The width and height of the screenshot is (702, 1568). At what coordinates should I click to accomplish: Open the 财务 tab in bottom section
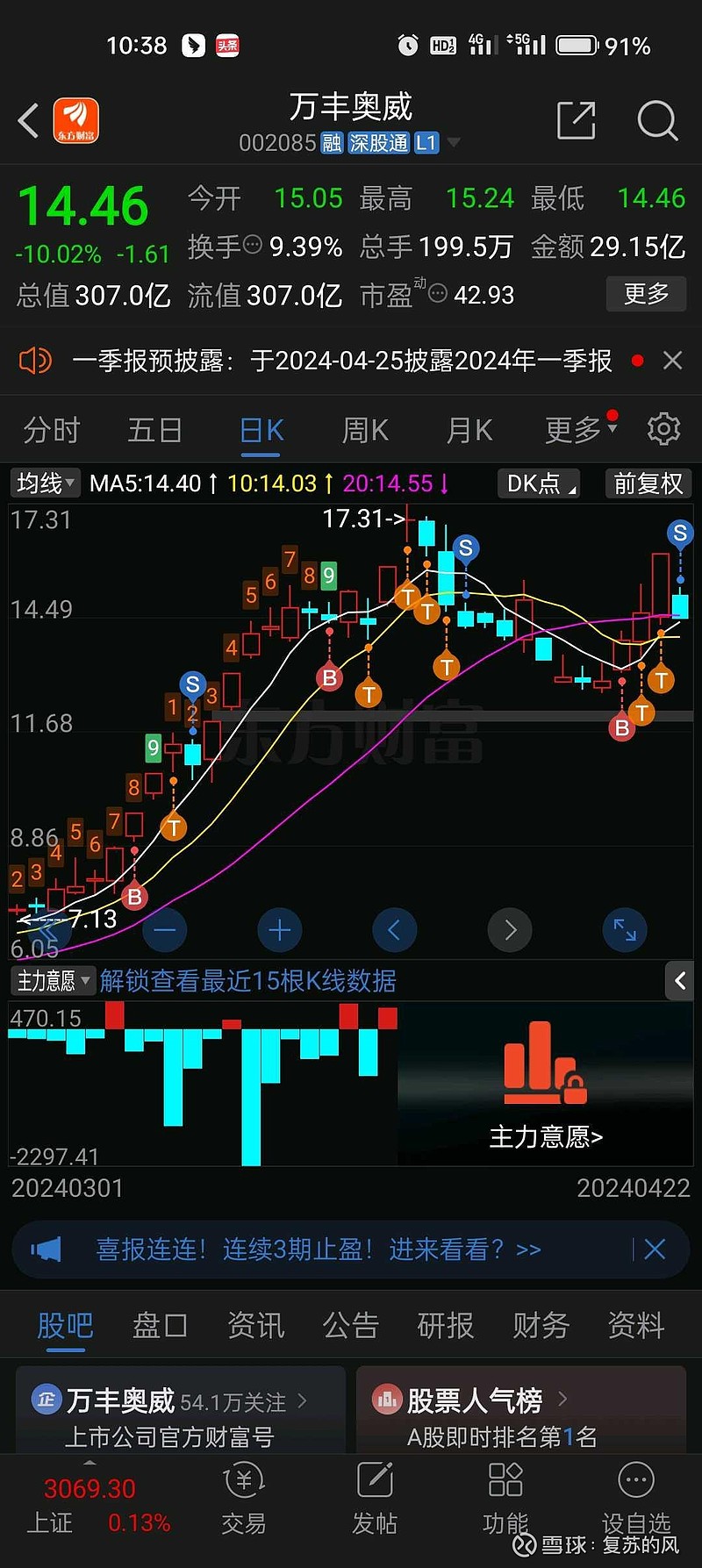coord(541,1326)
